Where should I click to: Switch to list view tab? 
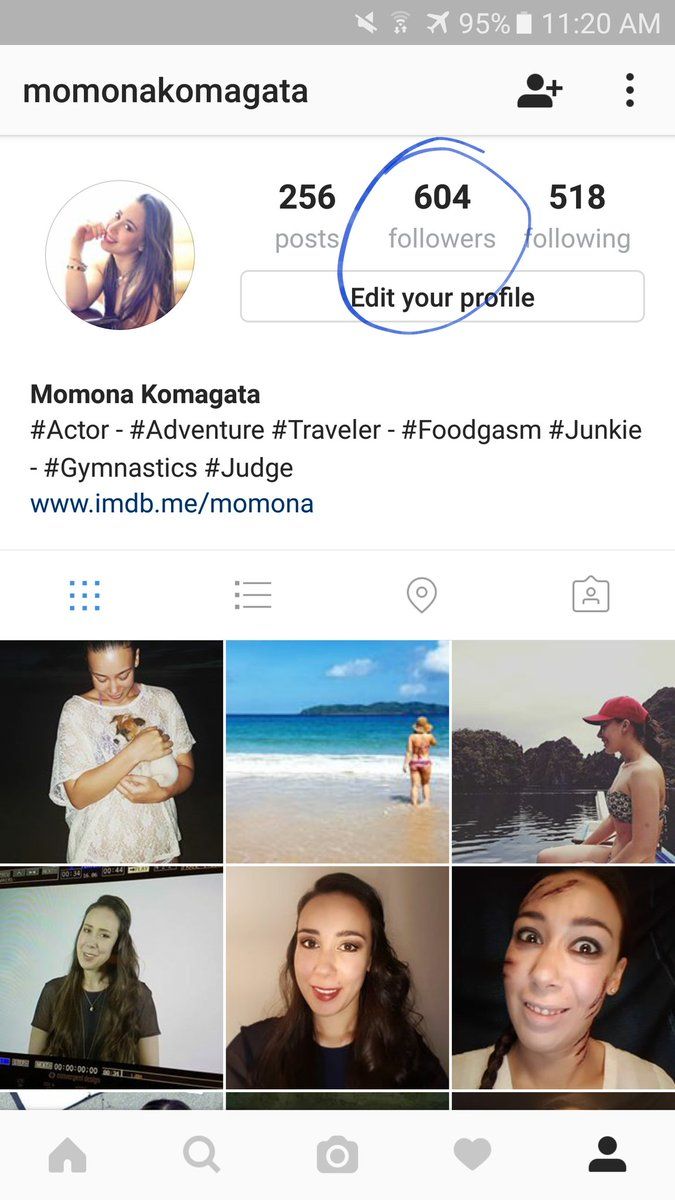(253, 596)
